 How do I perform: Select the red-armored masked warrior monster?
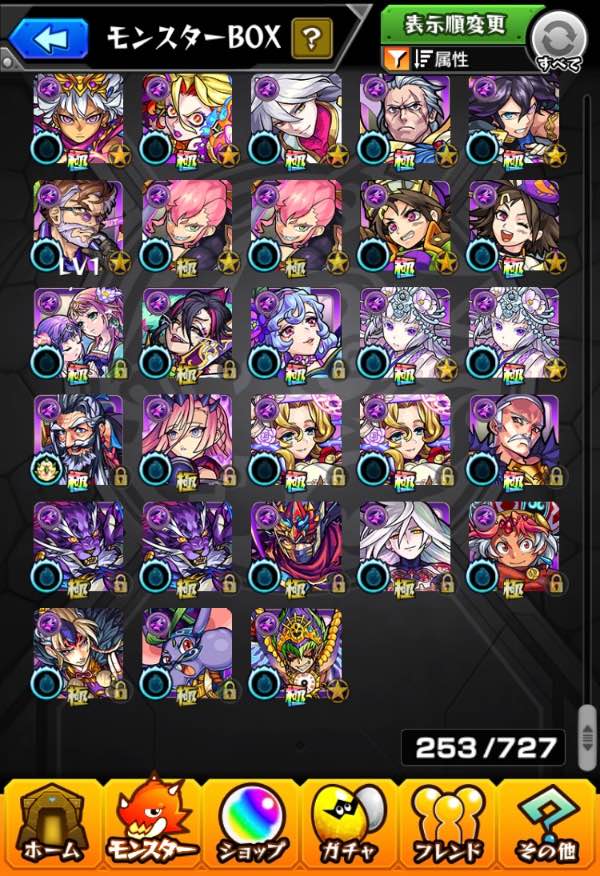pyautogui.click(x=296, y=547)
